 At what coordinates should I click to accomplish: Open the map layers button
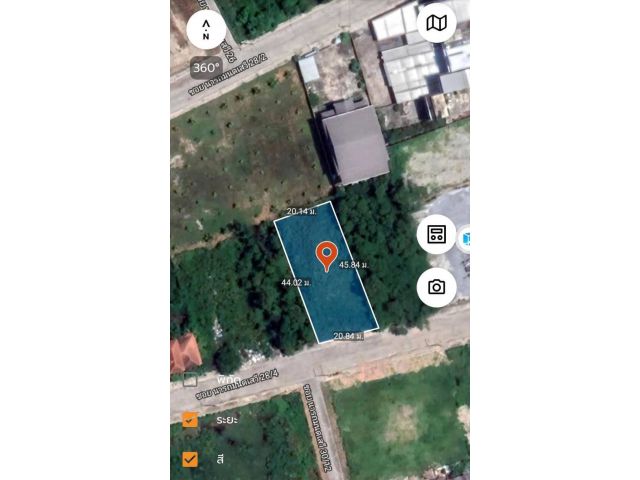pos(436,23)
